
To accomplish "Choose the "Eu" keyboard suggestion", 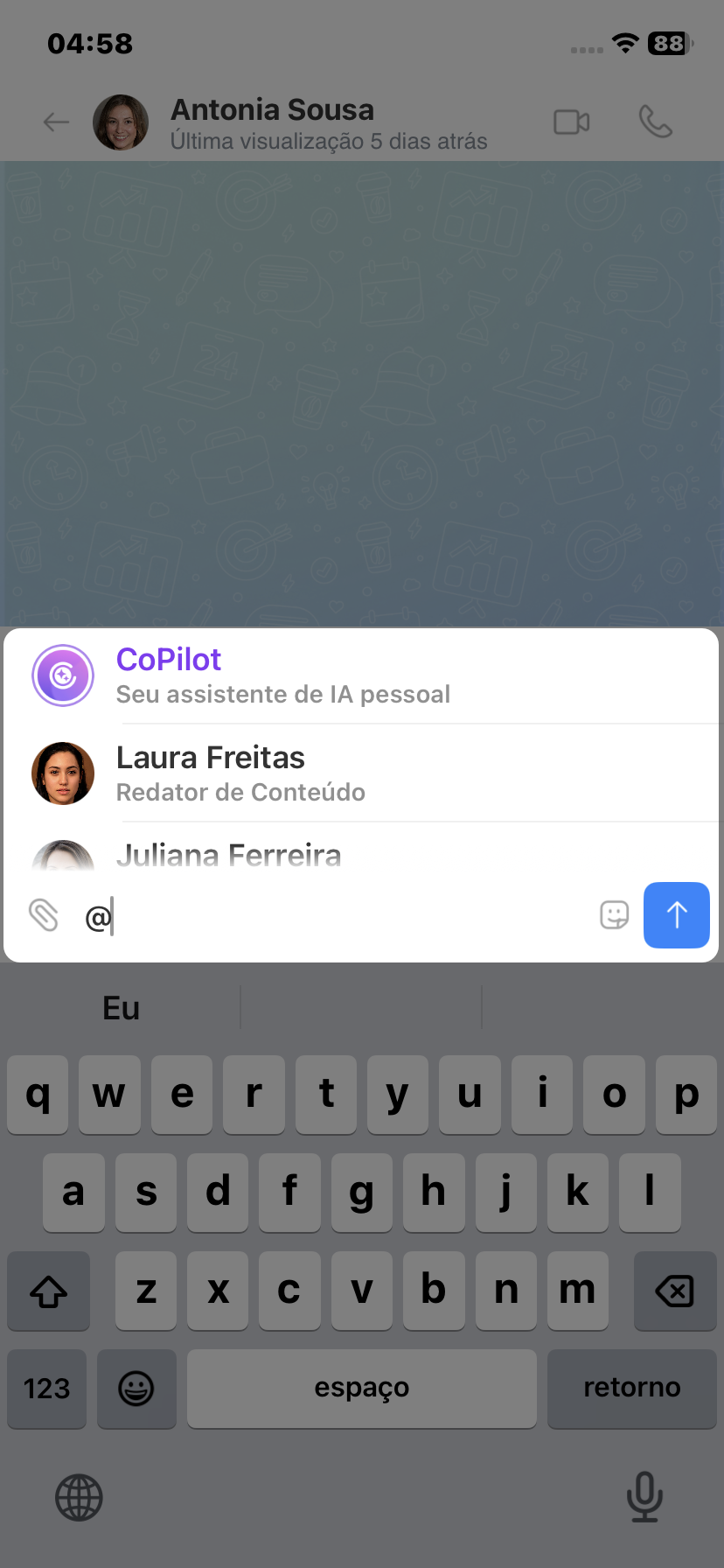I will pyautogui.click(x=122, y=1008).
